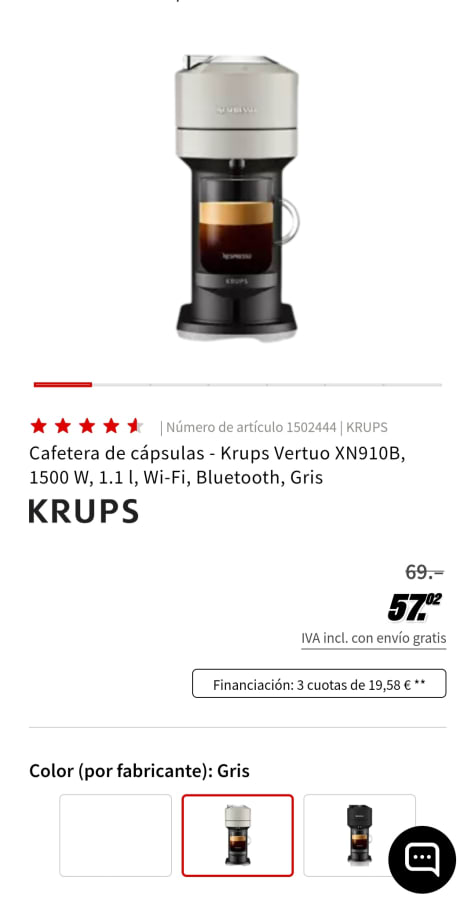View financing in 3 cuotas de 19,58 €
Viewport: 475px width, 899px height.
click(319, 684)
